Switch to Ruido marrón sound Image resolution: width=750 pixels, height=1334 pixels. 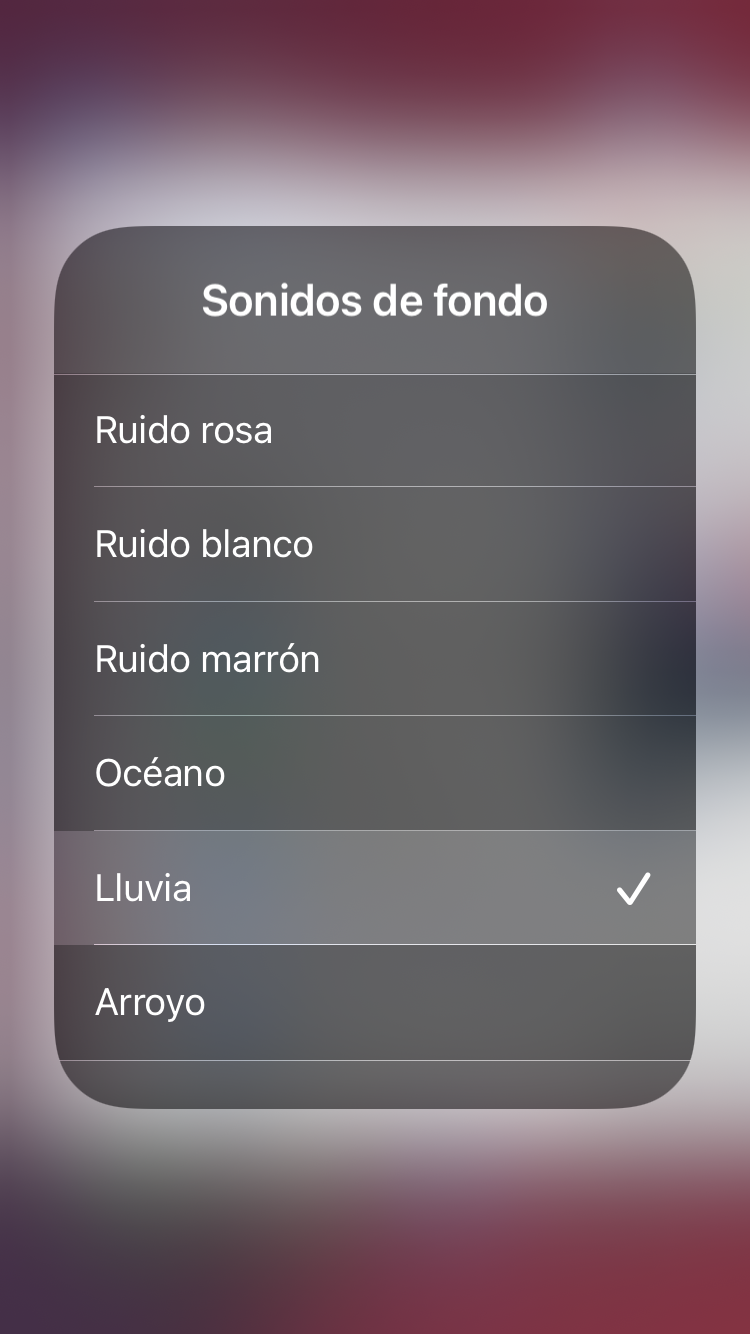coord(374,659)
